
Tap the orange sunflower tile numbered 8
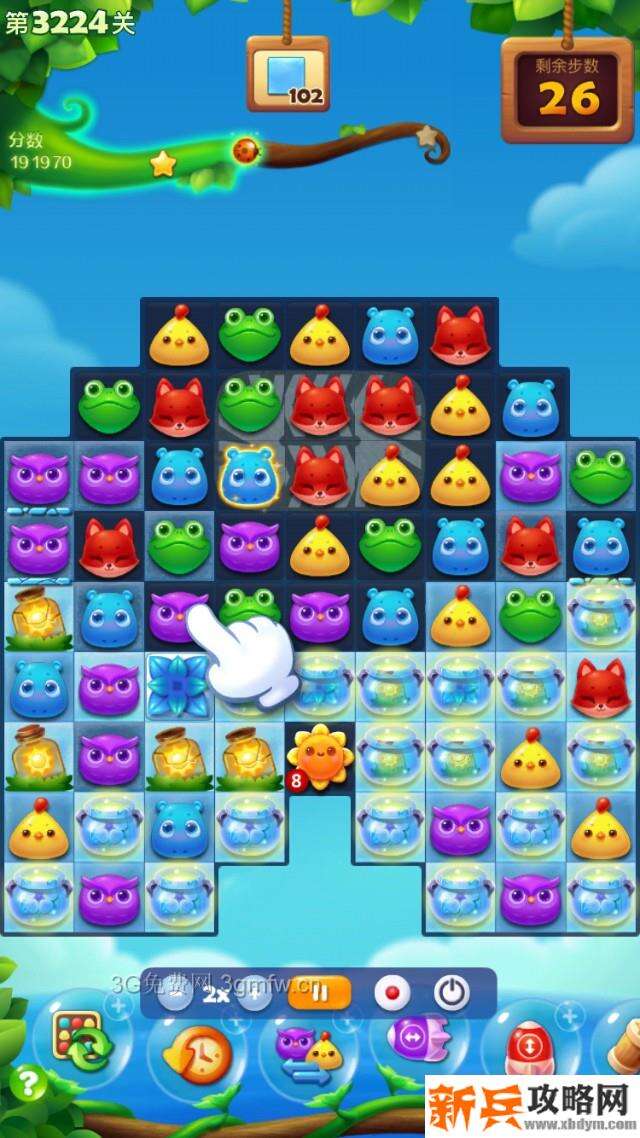tap(319, 755)
